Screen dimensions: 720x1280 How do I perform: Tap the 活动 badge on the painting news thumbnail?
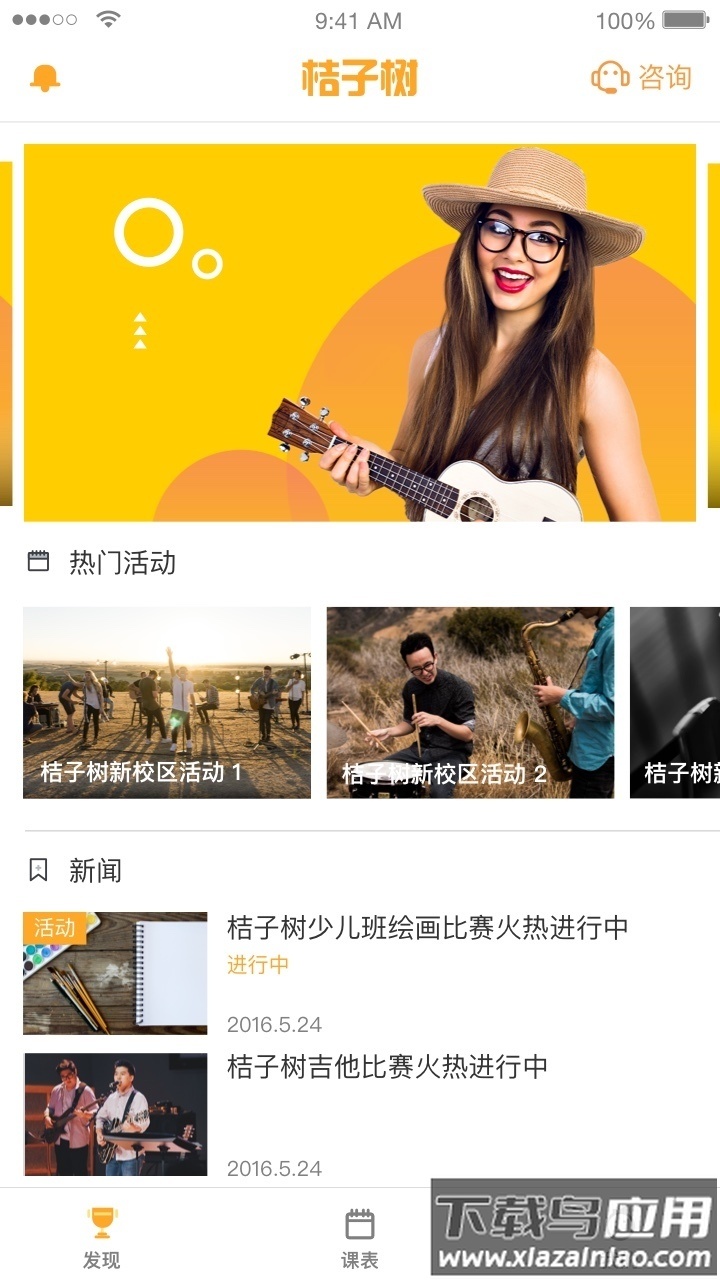[57, 928]
